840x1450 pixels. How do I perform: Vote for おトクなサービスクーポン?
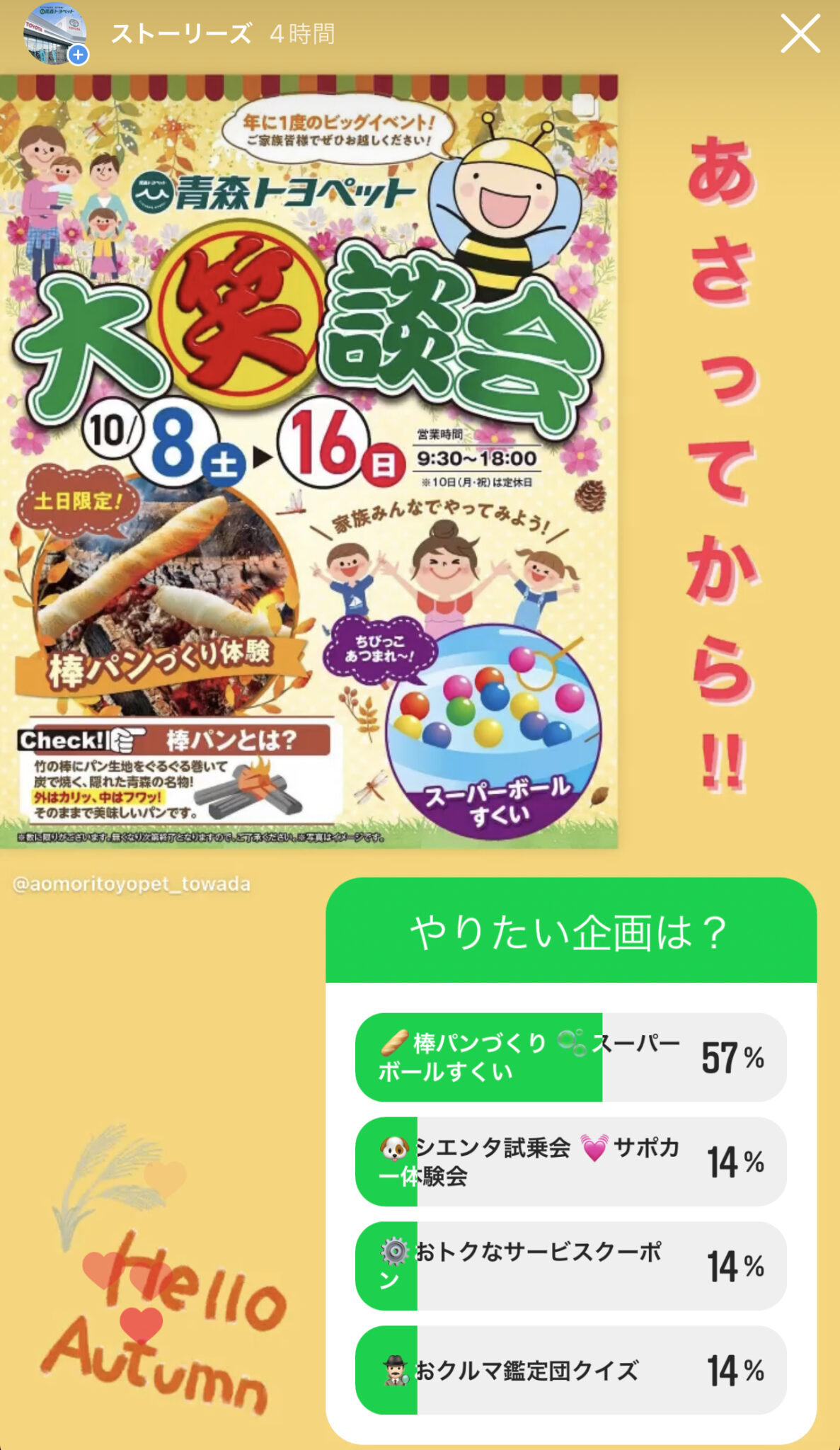[570, 1265]
